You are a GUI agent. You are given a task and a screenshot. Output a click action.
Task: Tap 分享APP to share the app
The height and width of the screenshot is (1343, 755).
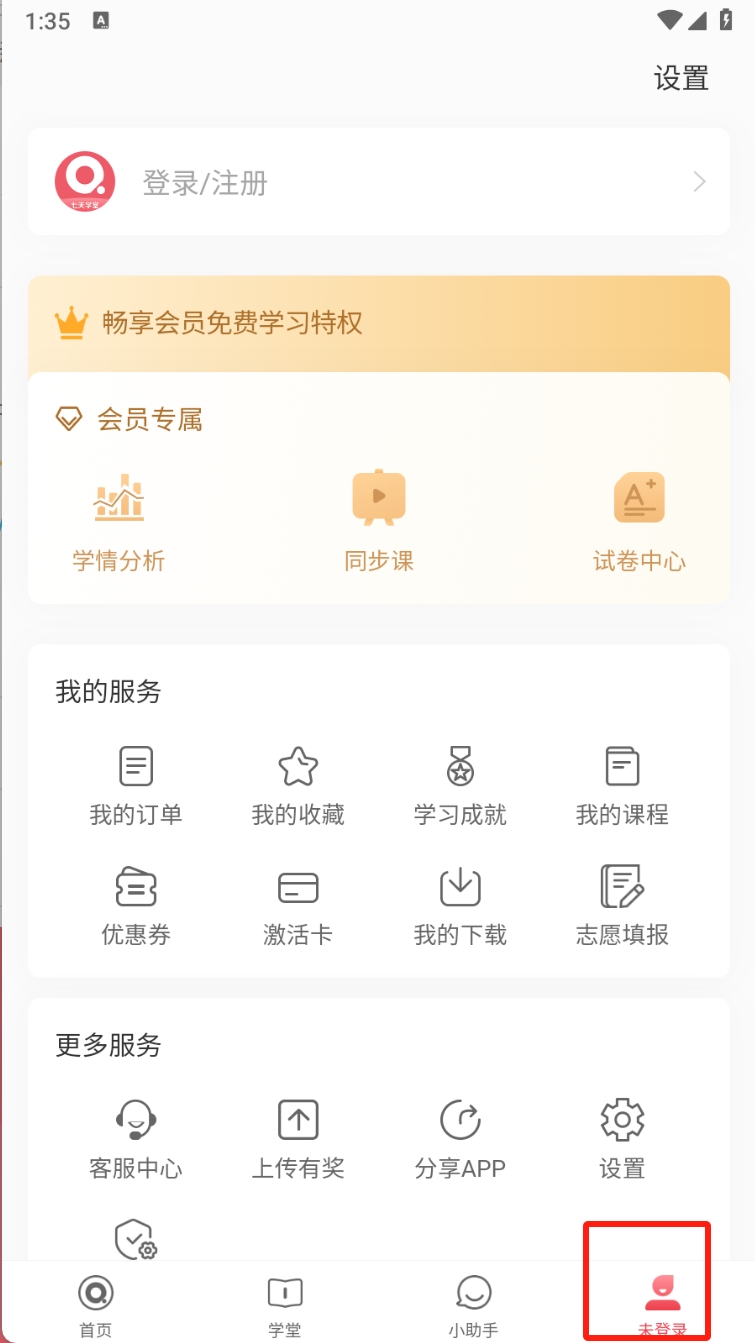[x=460, y=1139]
